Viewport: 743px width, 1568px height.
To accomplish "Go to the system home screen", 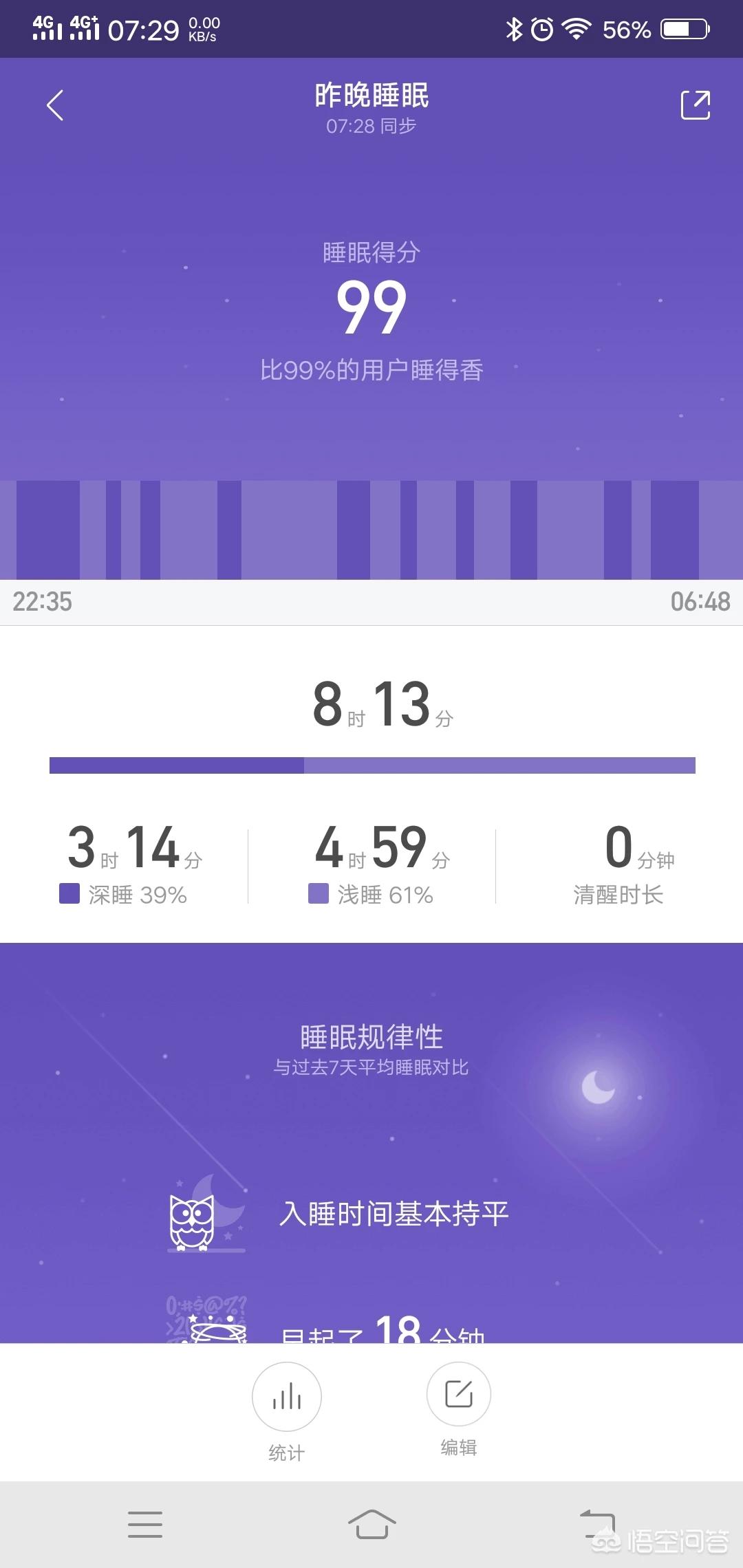I will pyautogui.click(x=372, y=1524).
